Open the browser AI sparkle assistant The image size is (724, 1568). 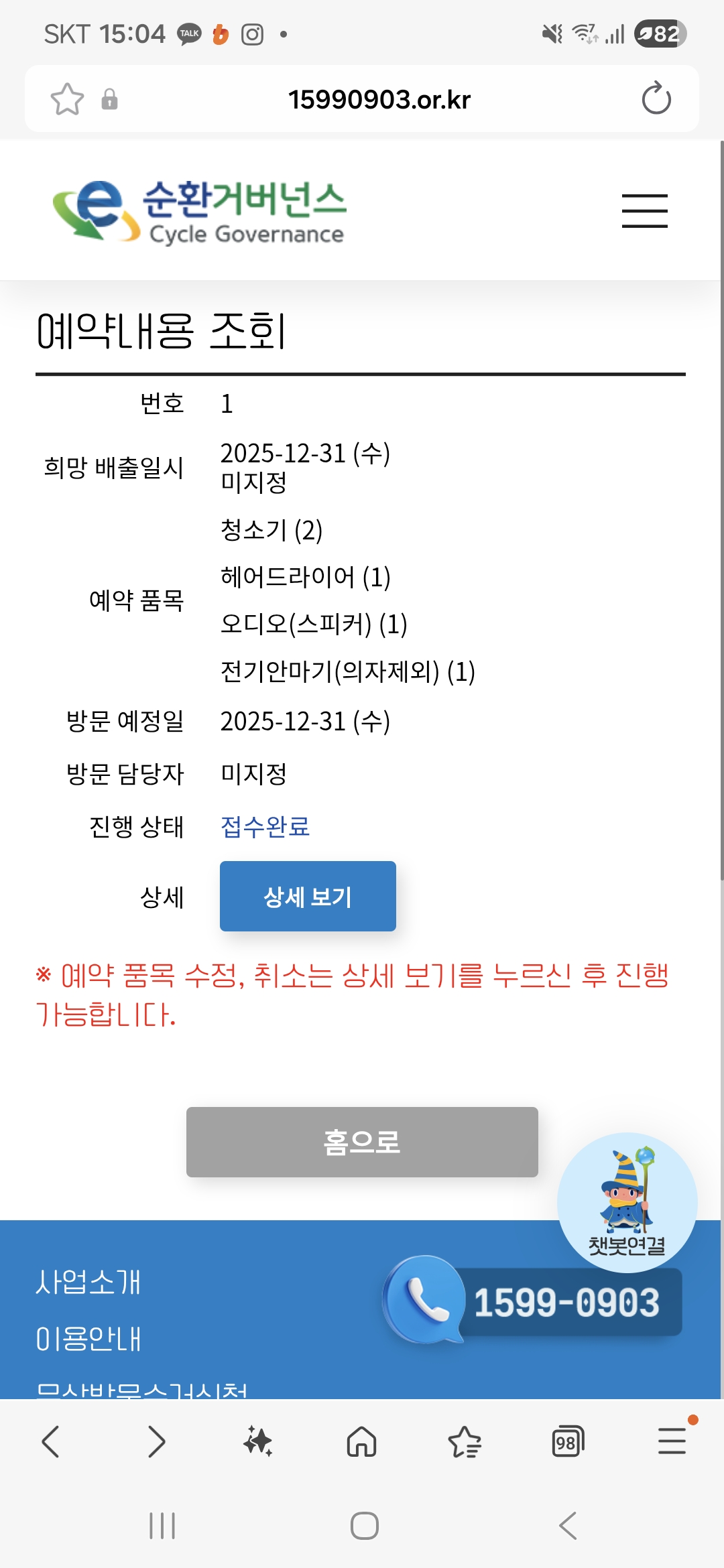coord(258,1441)
